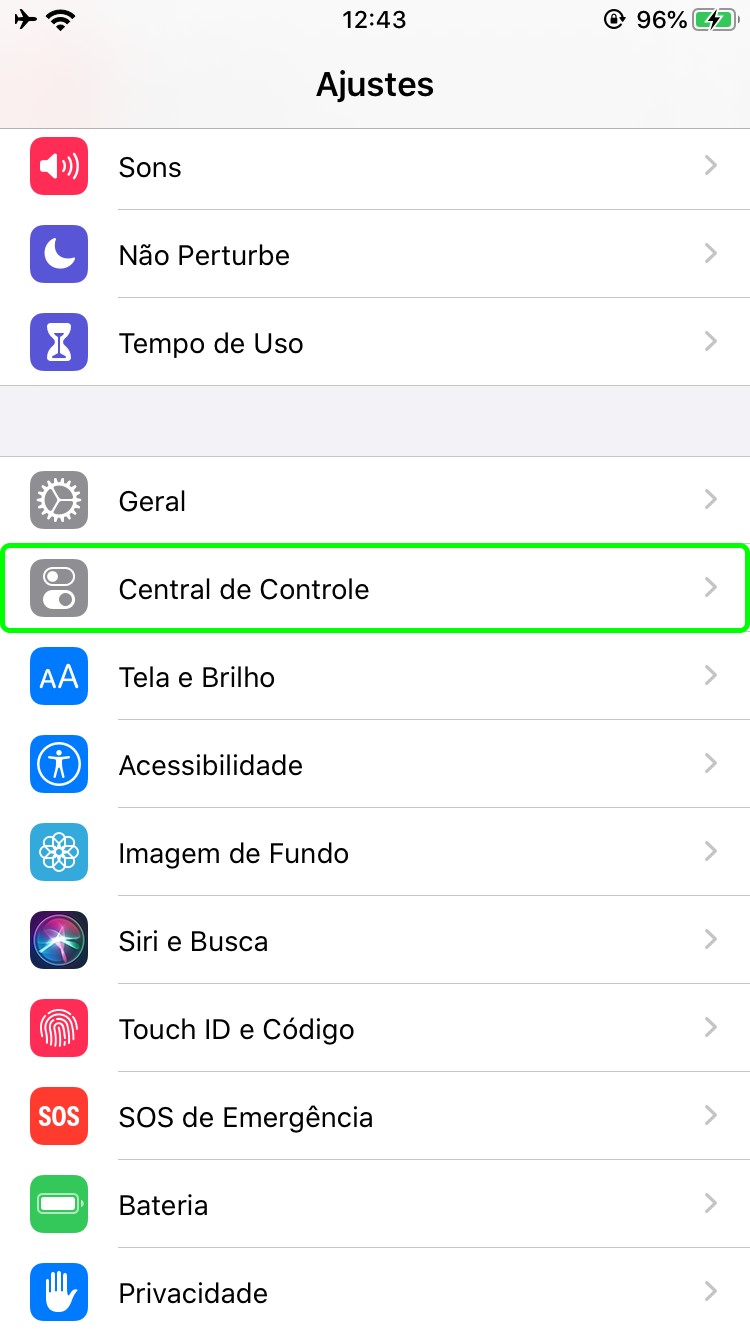Image resolution: width=750 pixels, height=1334 pixels.
Task: Go to Touch ID e Código
Action: [375, 1028]
